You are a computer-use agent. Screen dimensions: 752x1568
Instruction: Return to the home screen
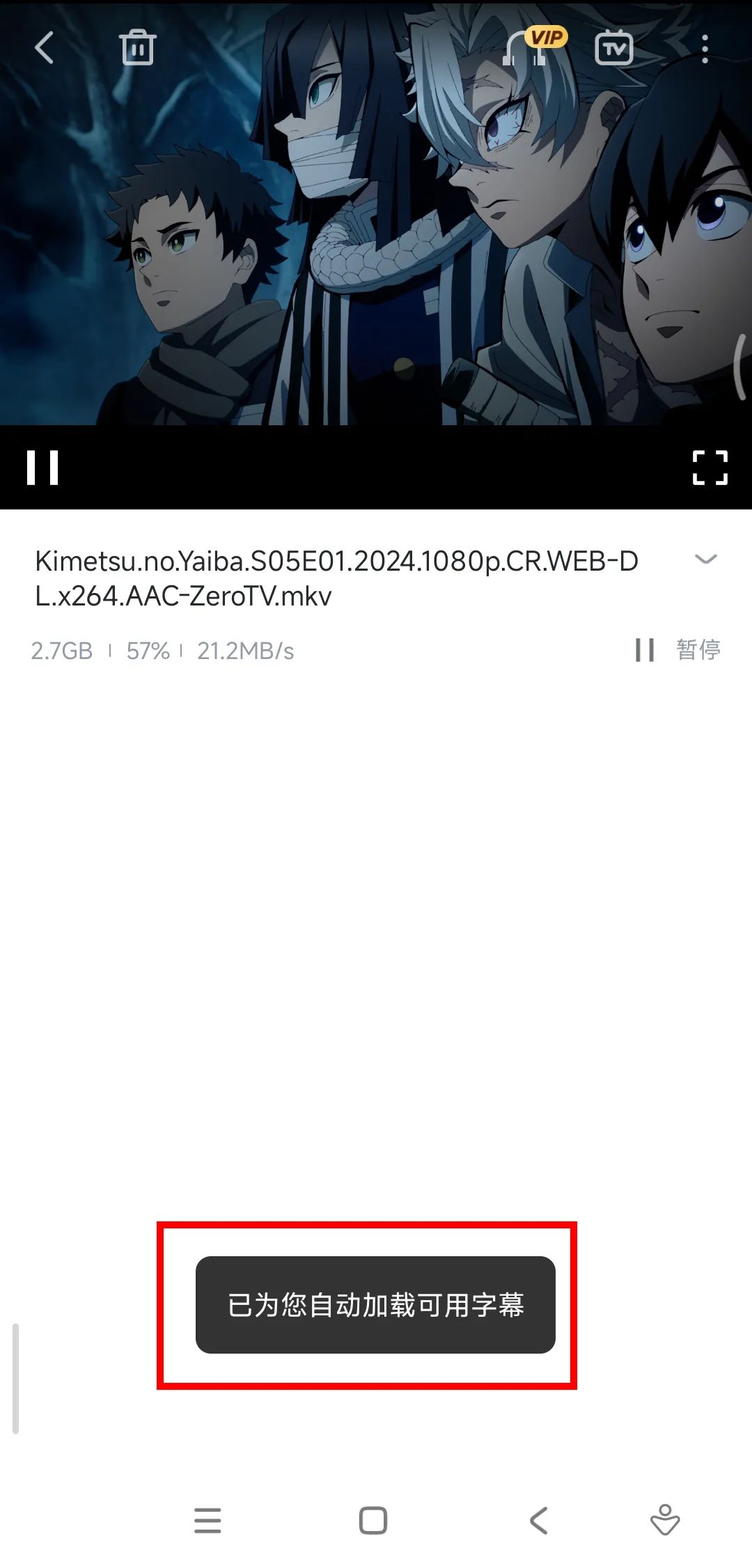pyautogui.click(x=373, y=1520)
